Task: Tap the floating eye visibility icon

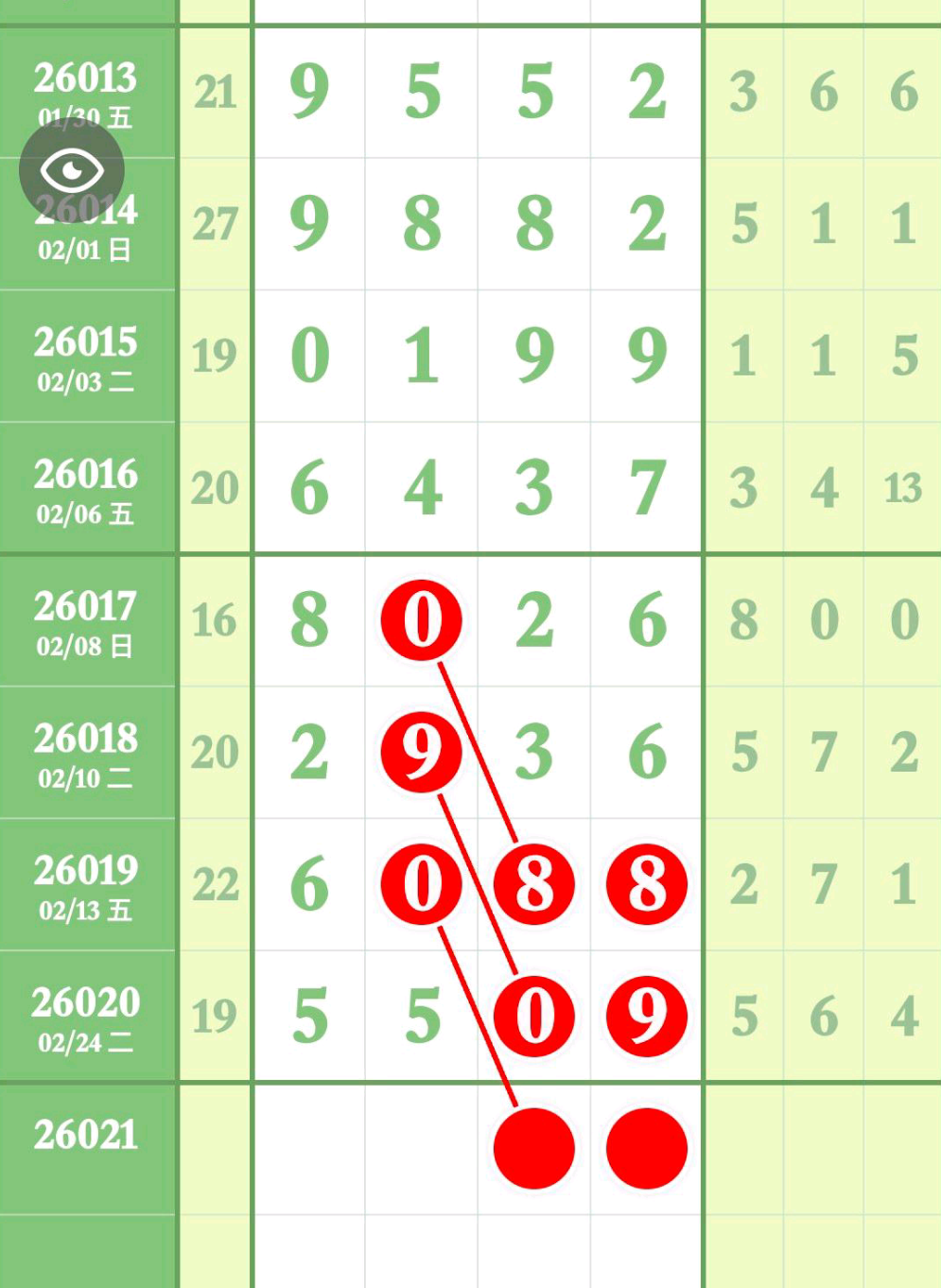Action: point(72,171)
